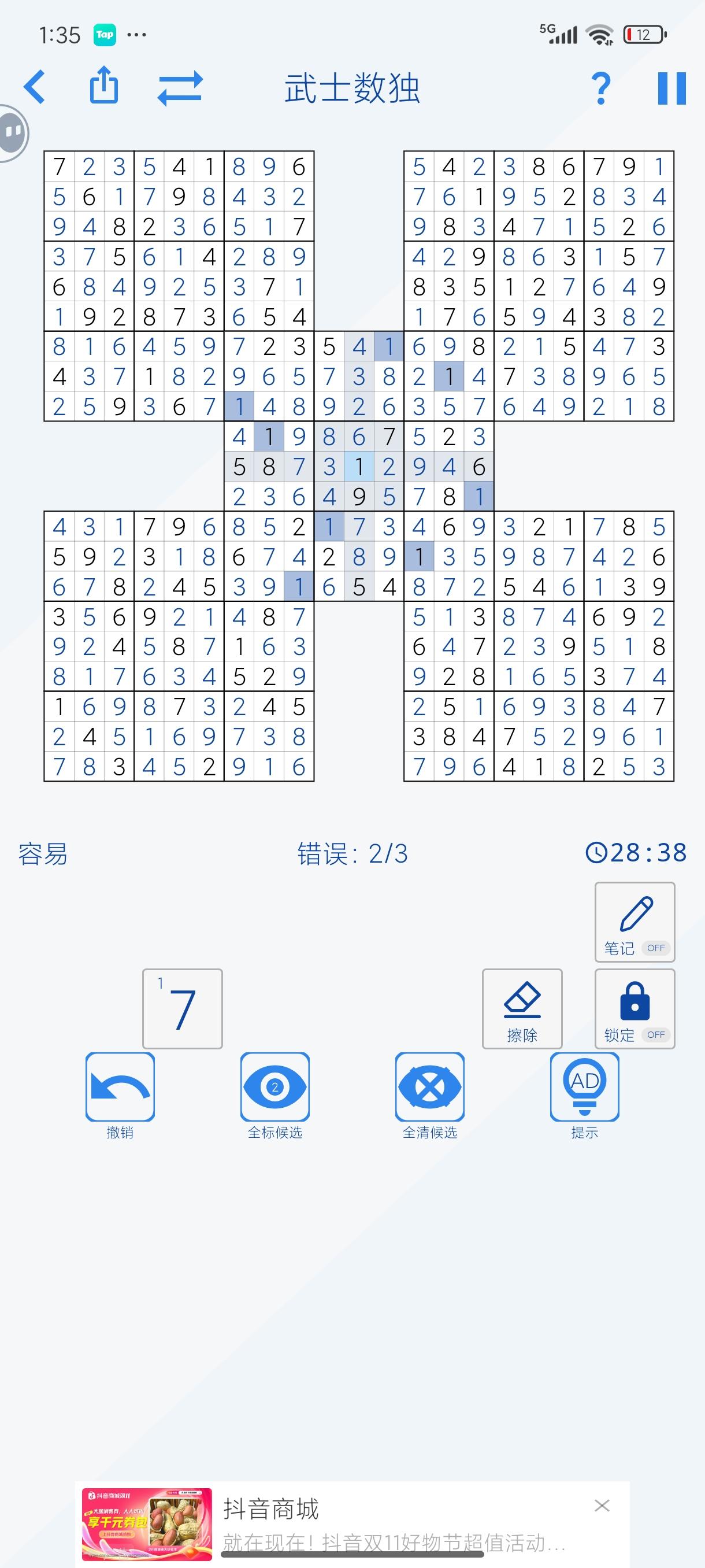Go back with the navigation arrow
Screen dimensions: 705x1568
click(35, 87)
